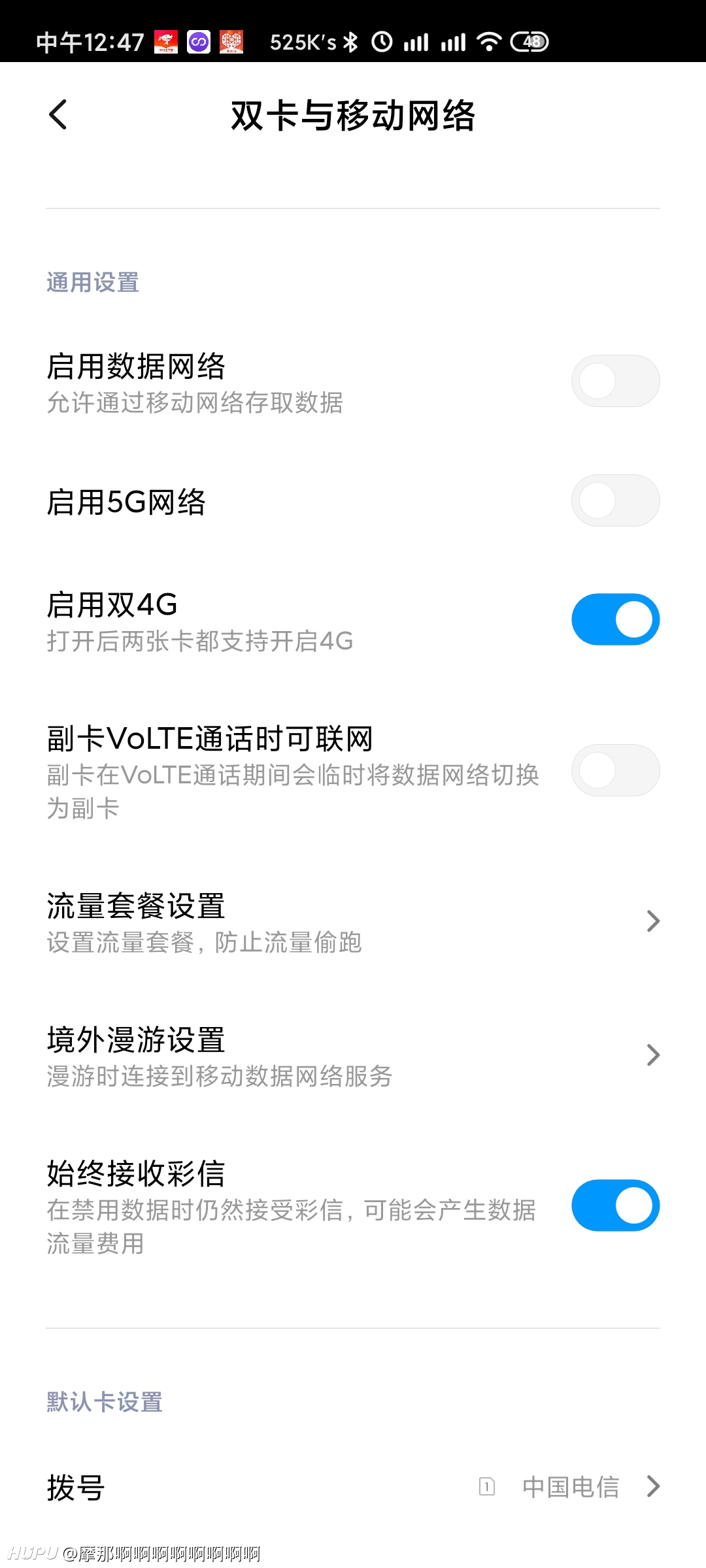Toggle 副卡VoLTE通话时可联网 on
Viewport: 706px width, 1568px height.
(615, 770)
